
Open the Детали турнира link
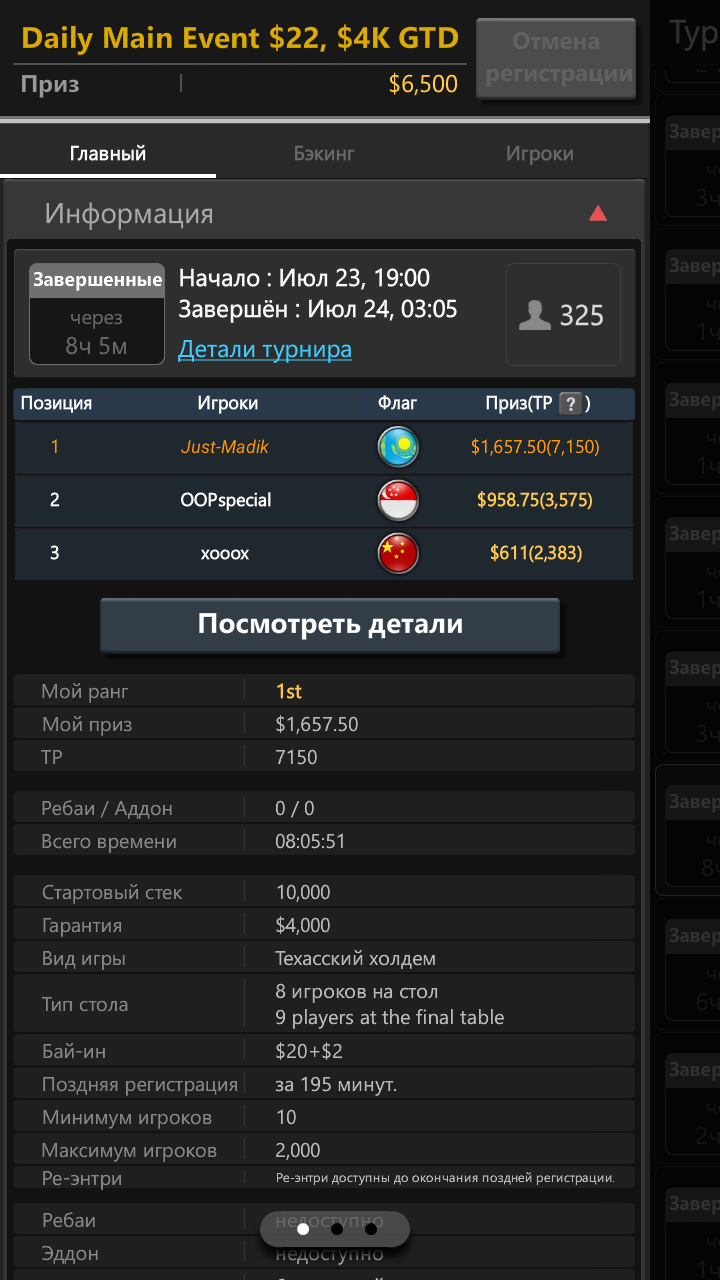[x=265, y=350]
